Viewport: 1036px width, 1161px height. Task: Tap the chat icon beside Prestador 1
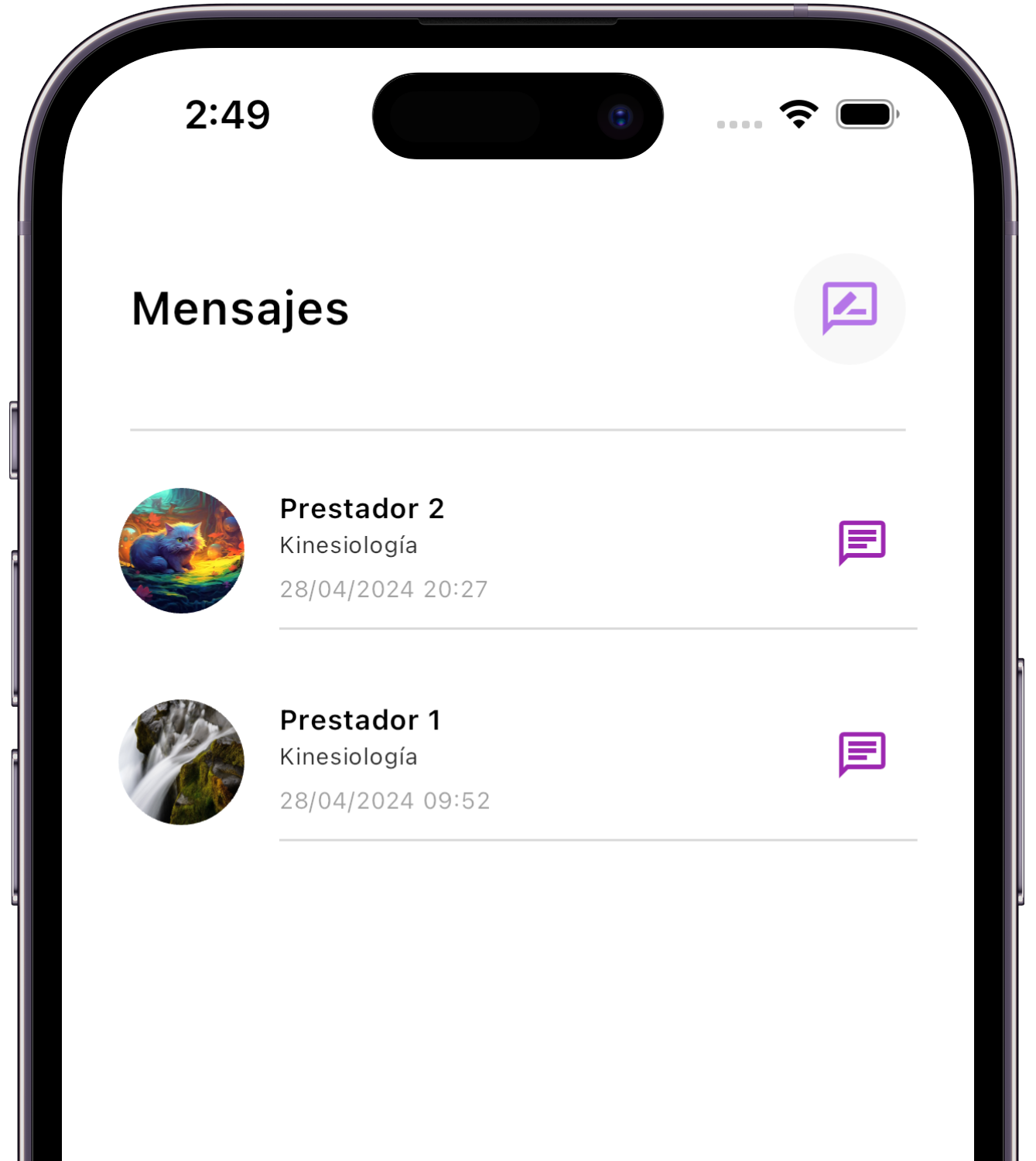pos(862,753)
